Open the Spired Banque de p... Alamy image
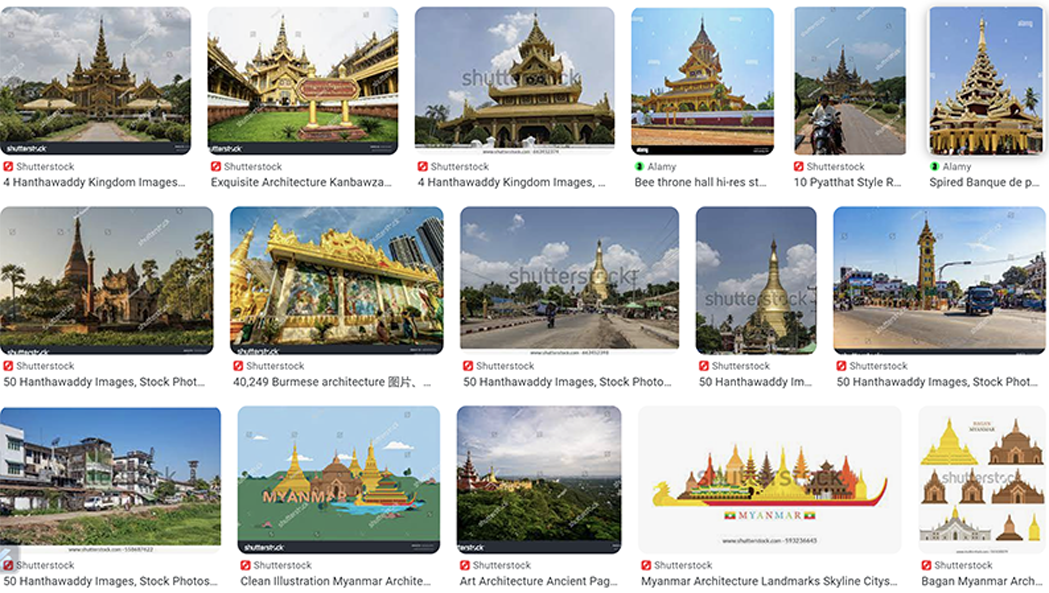Image resolution: width=1049 pixels, height=593 pixels. point(986,81)
